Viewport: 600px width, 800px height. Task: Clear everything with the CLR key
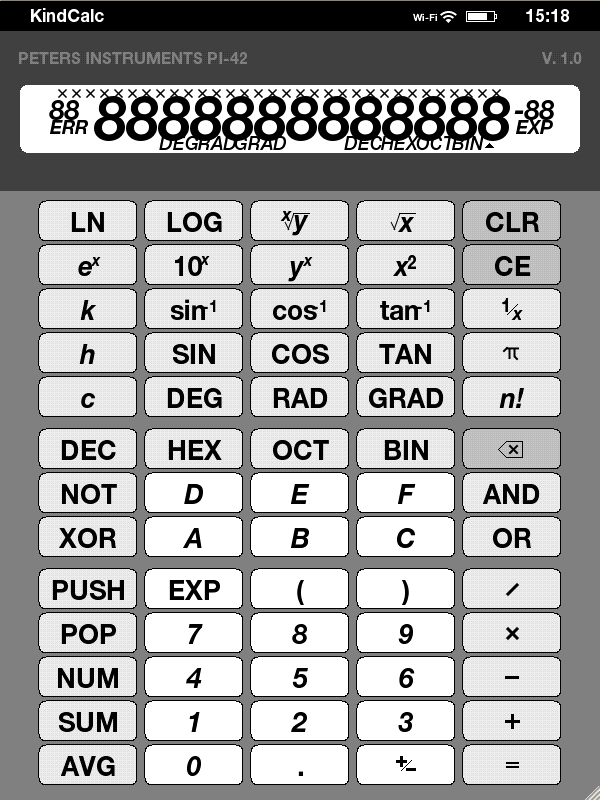coord(512,221)
